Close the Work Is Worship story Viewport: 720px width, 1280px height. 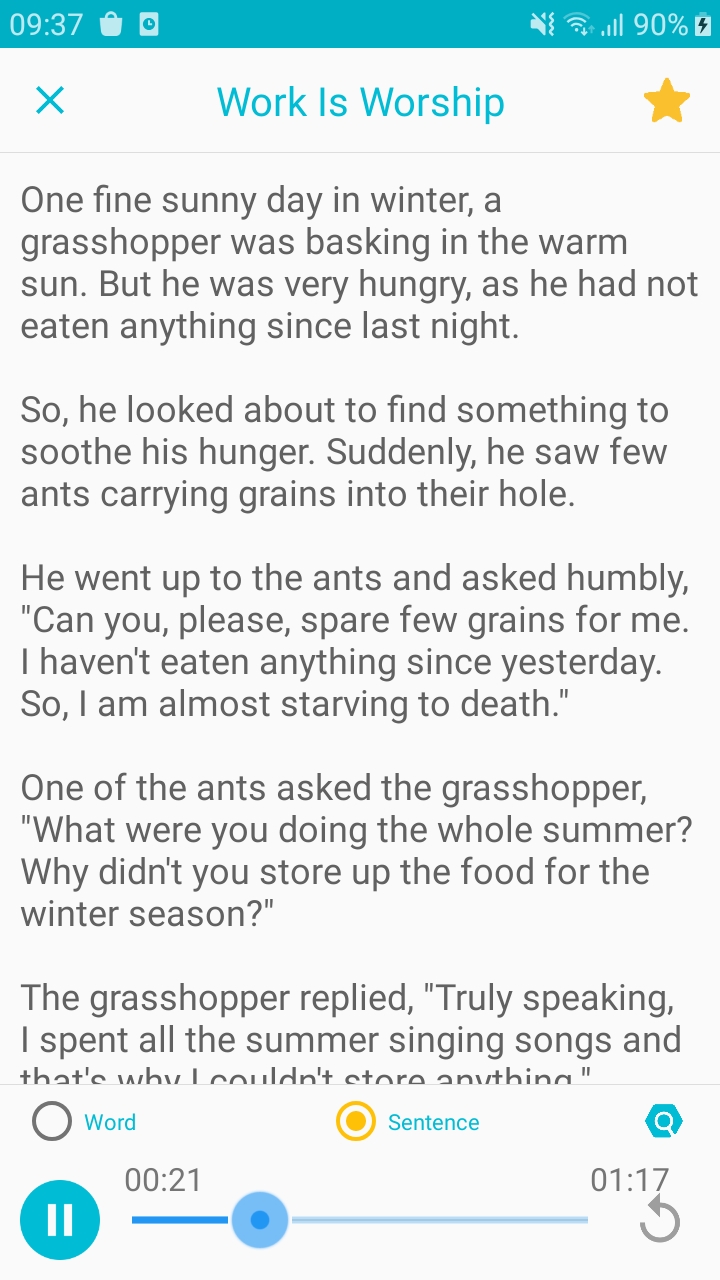coord(50,101)
